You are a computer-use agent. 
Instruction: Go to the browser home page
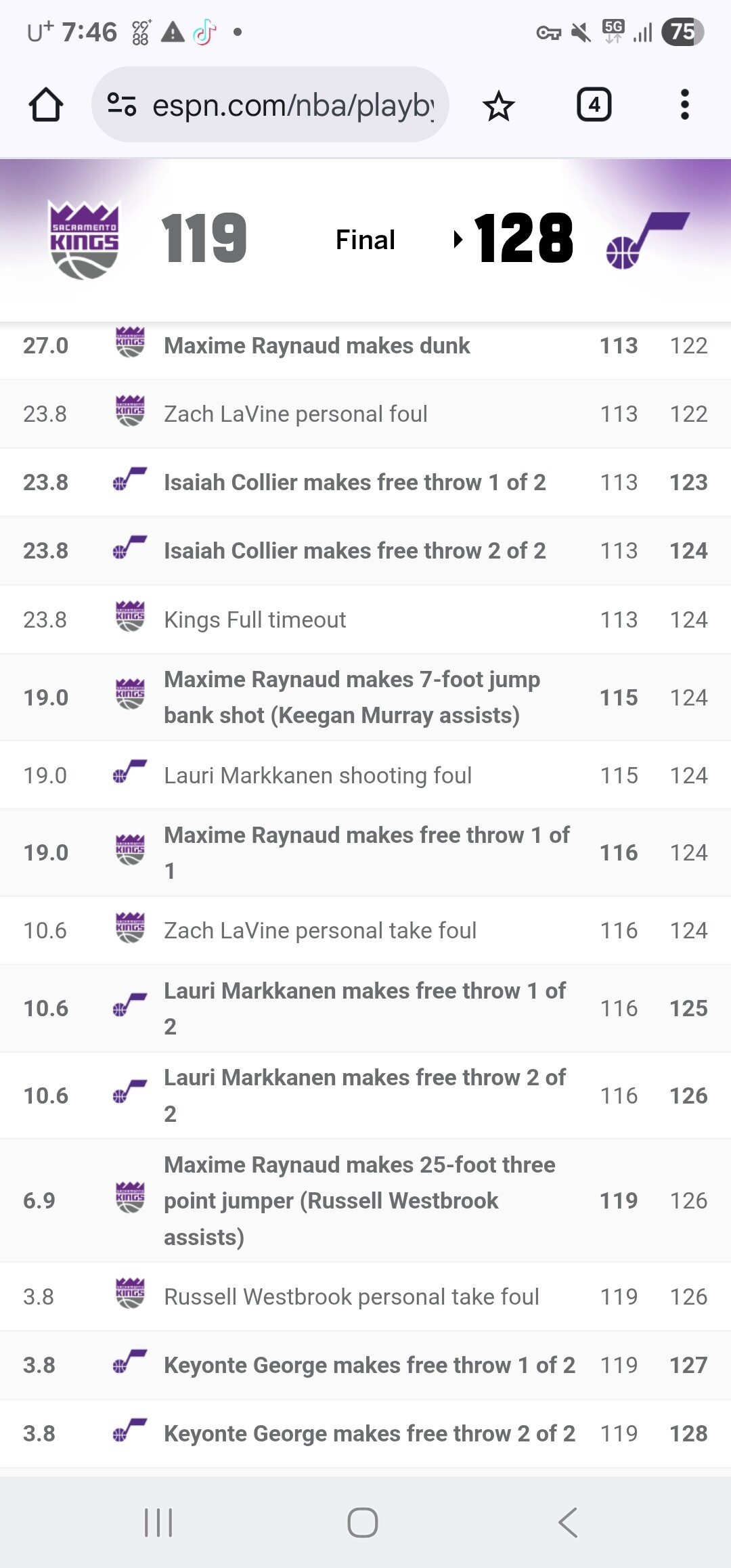(46, 105)
